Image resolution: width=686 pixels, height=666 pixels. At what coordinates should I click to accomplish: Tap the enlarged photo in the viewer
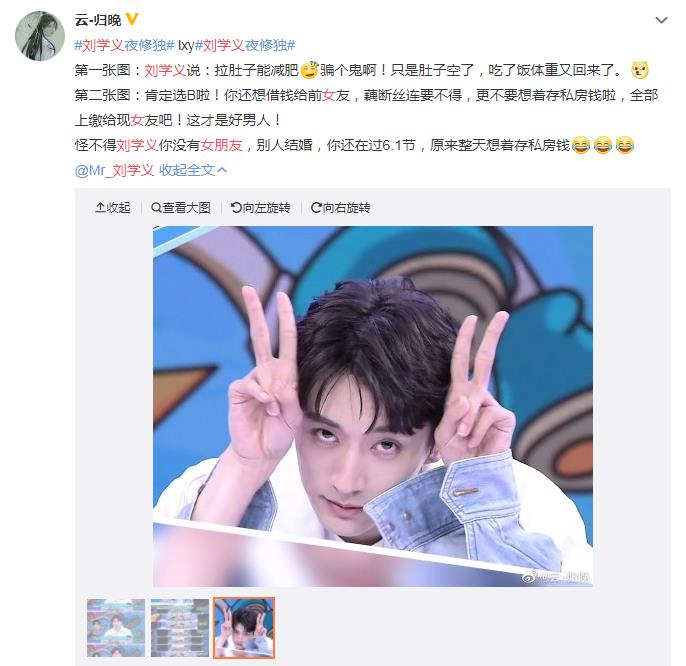(x=372, y=405)
